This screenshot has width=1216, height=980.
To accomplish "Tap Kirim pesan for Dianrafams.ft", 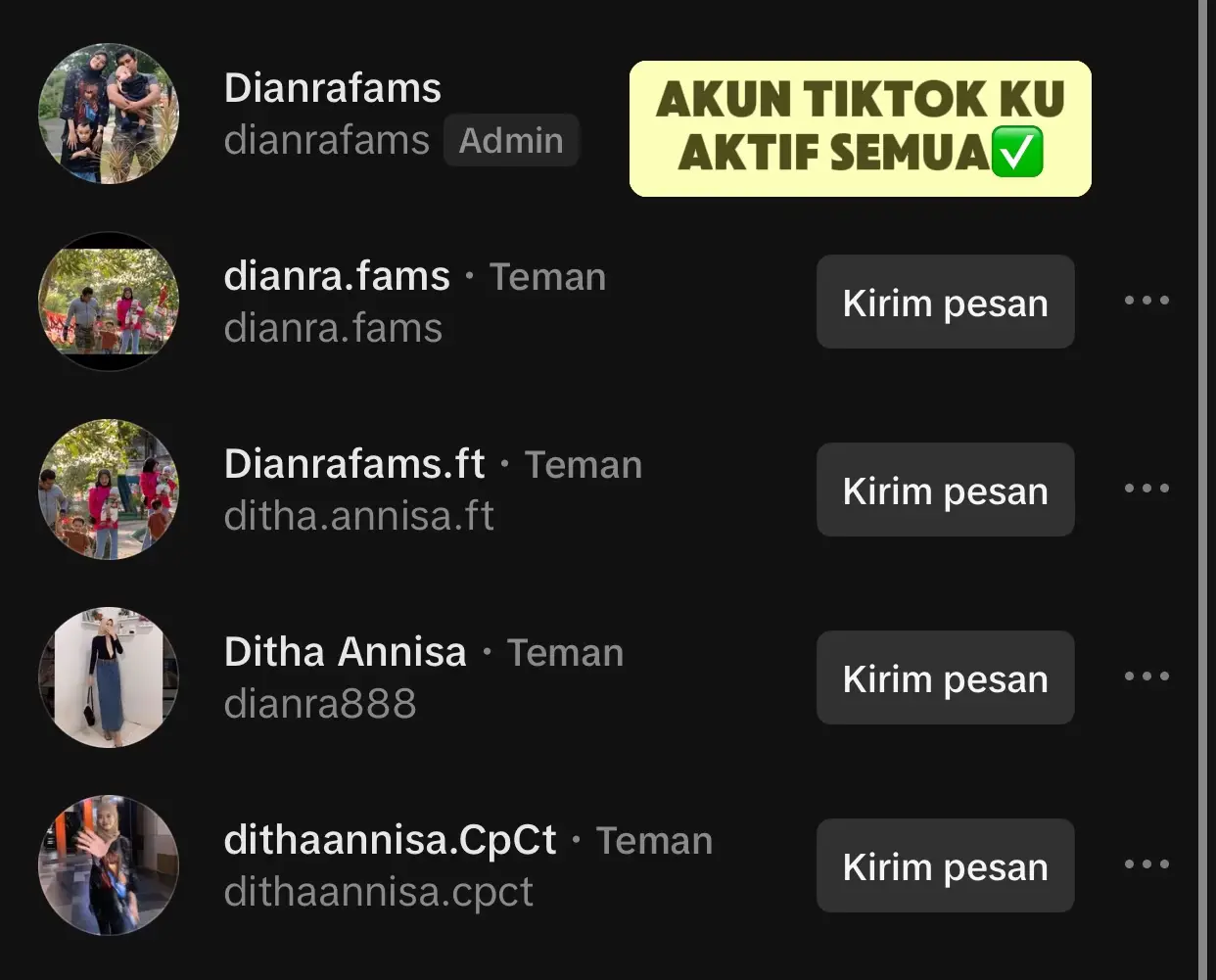I will (945, 490).
